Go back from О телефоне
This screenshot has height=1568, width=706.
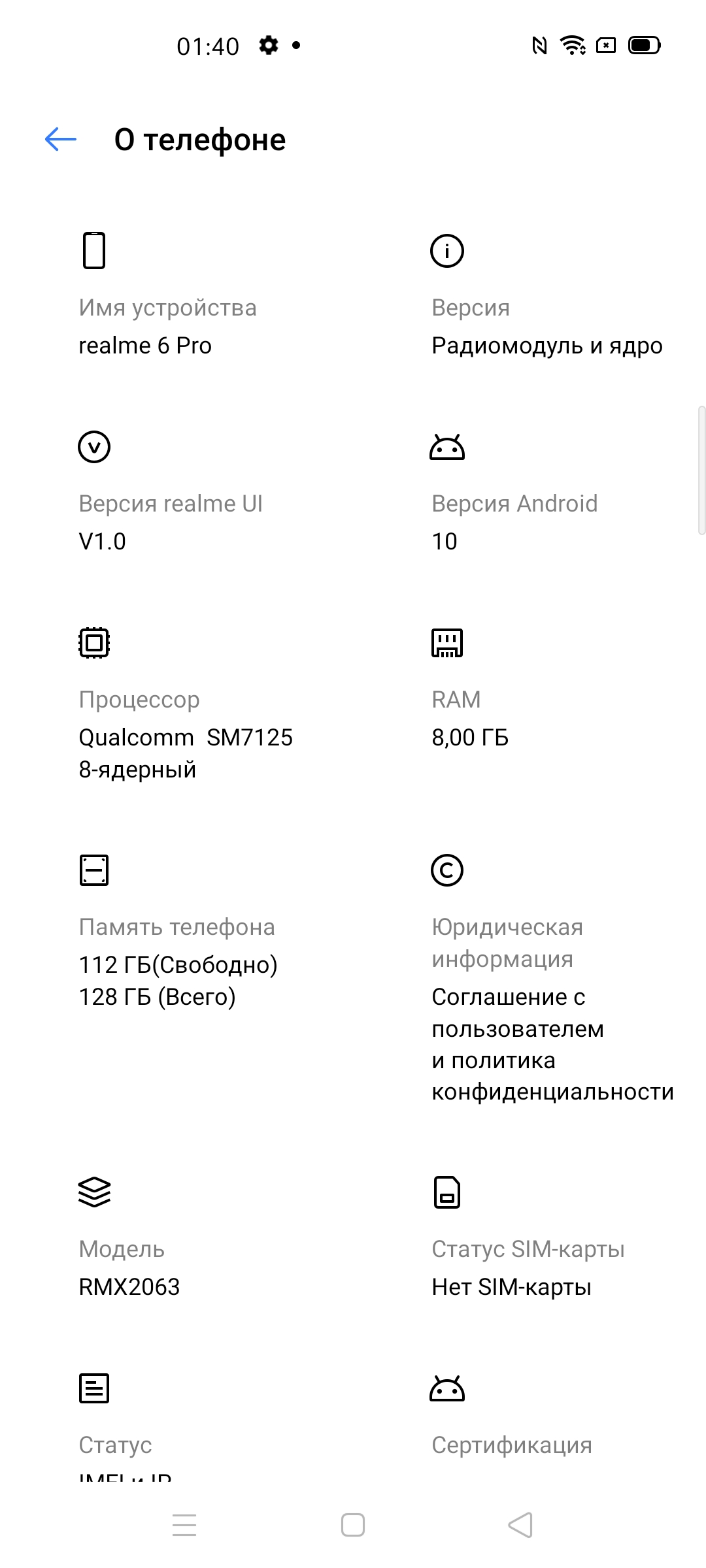coord(61,139)
